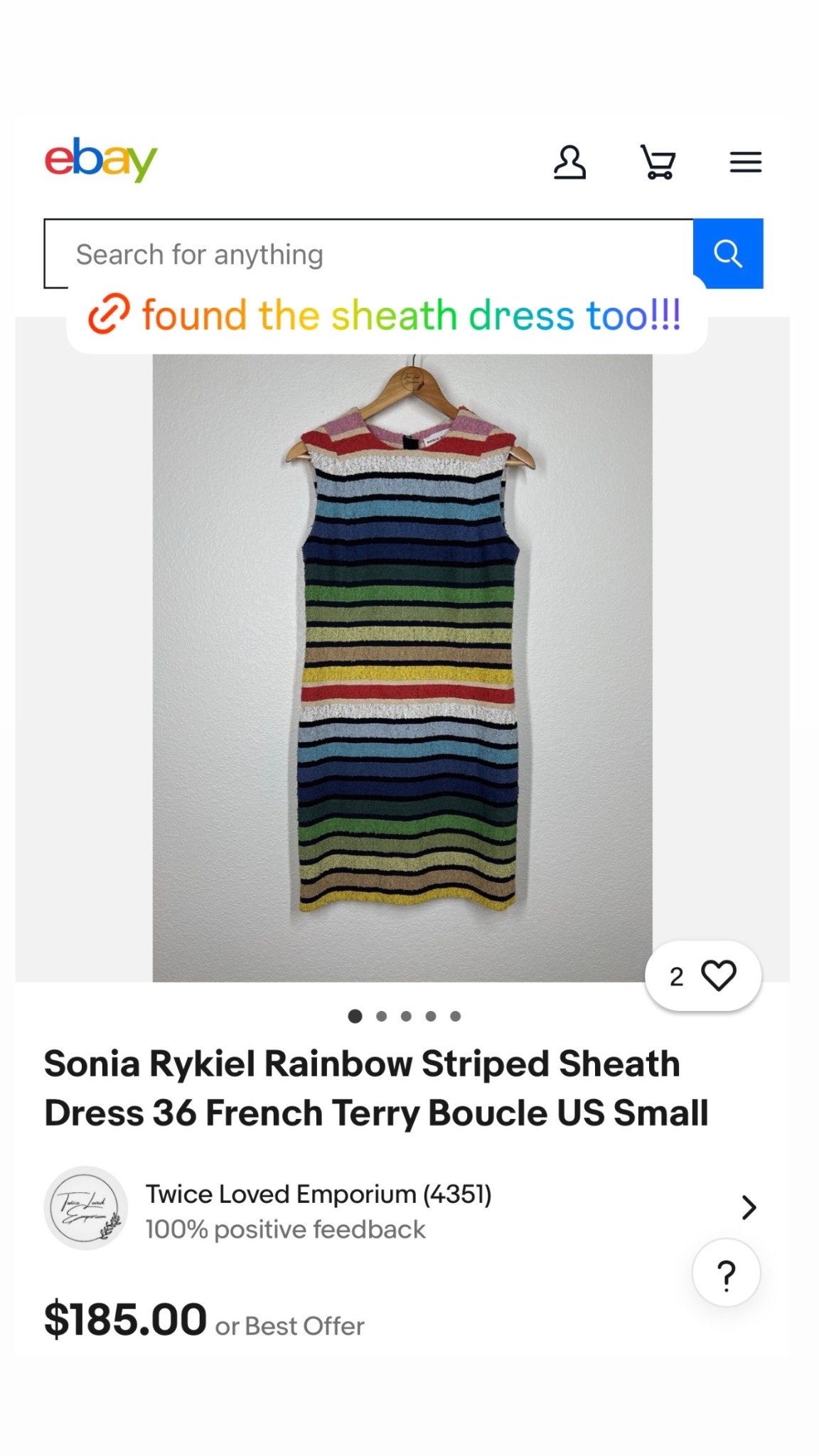Add the dress to watchlist via heart
The width and height of the screenshot is (819, 1456).
(x=721, y=975)
